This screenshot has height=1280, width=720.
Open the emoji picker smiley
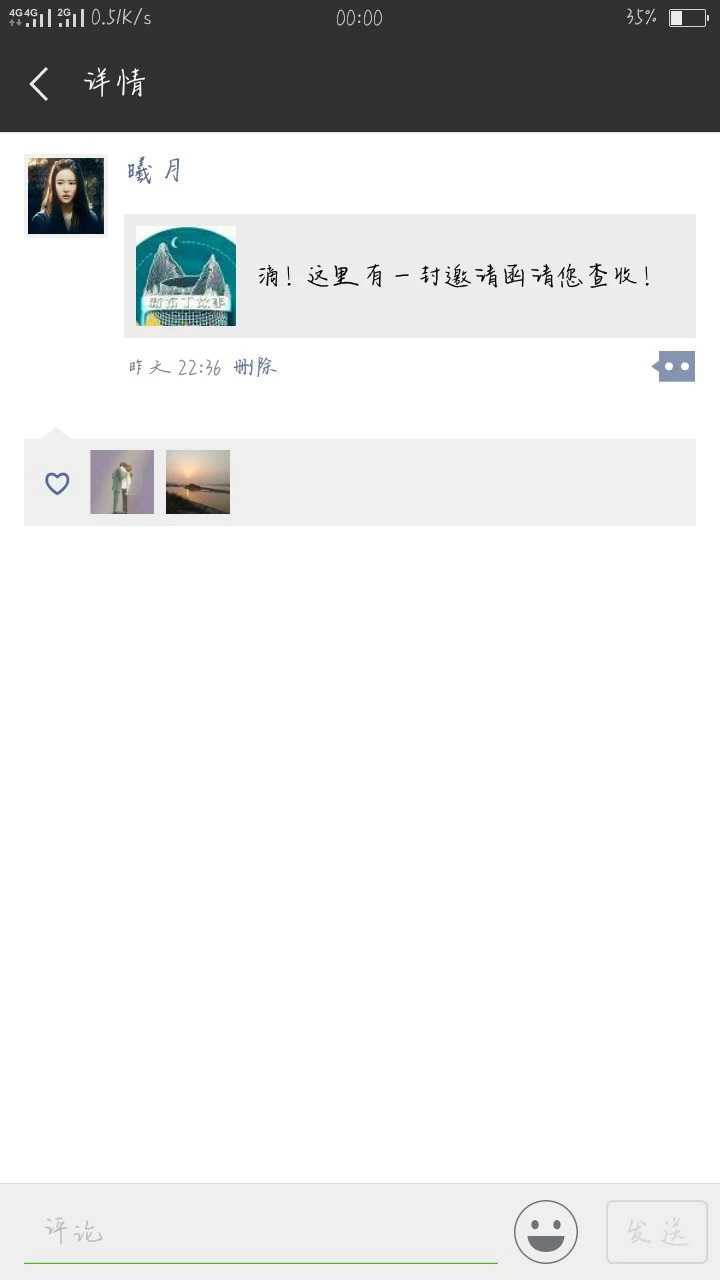(546, 1231)
